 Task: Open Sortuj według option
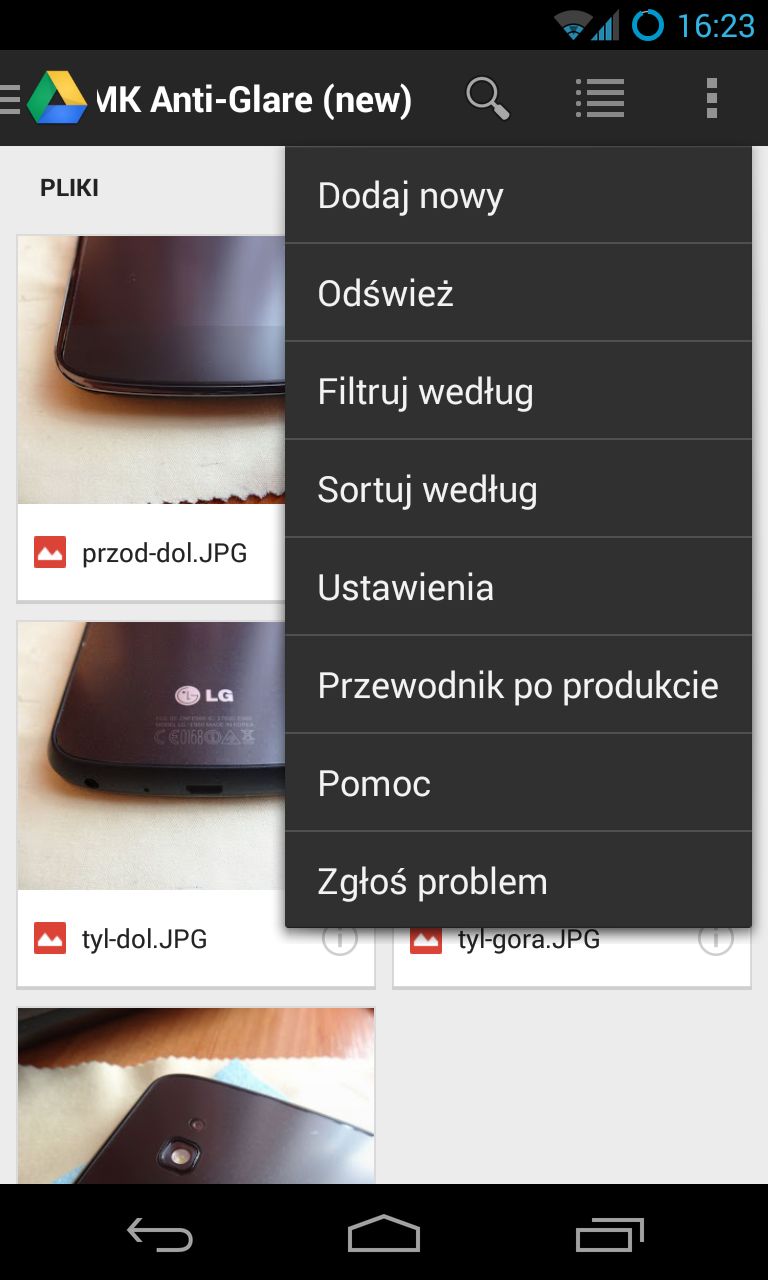coord(518,489)
